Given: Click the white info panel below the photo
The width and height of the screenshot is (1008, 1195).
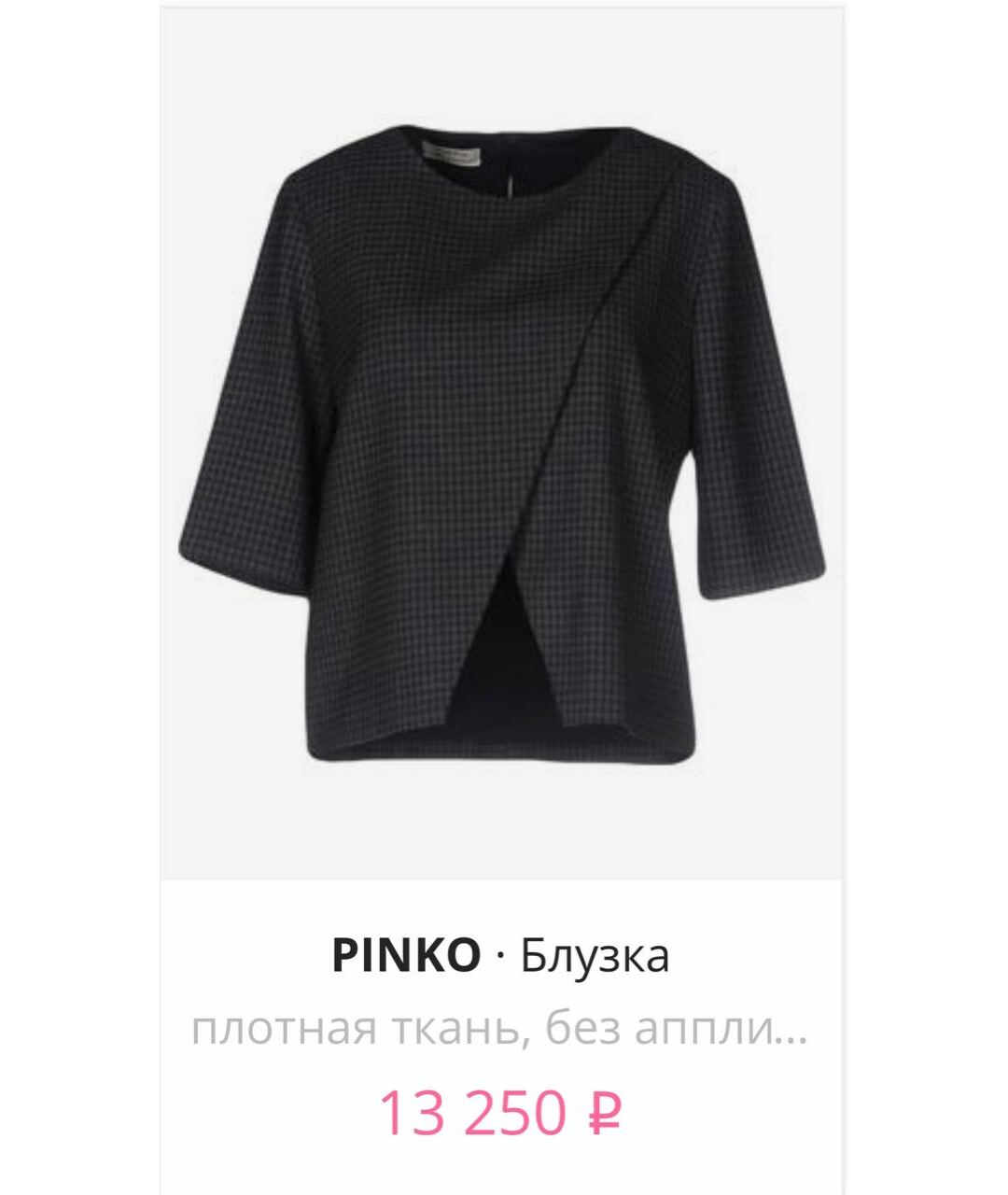Looking at the screenshot, I should pos(504,1036).
